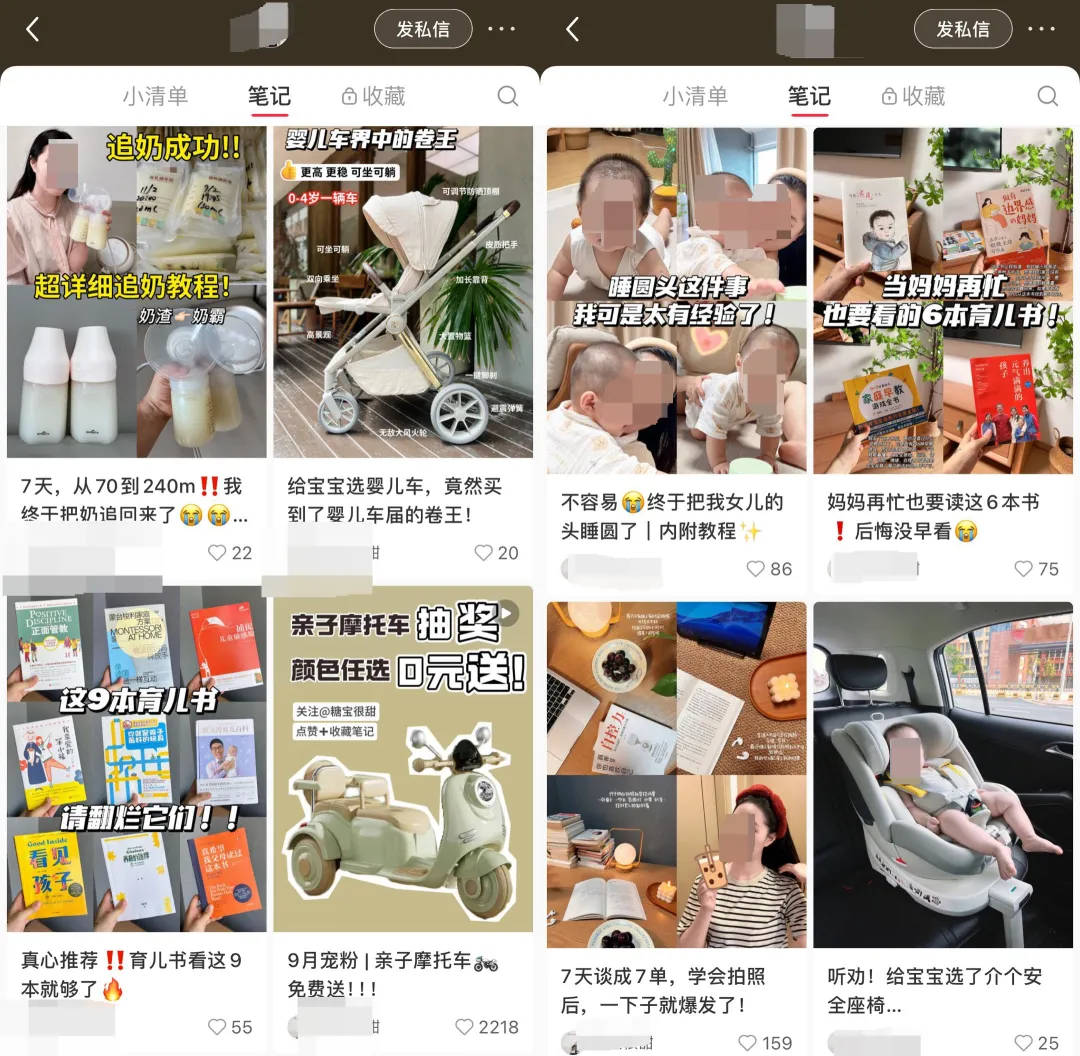The width and height of the screenshot is (1080, 1056).
Task: Like the 真心推荐育儿书 note with 55 likes
Action: (x=218, y=1027)
